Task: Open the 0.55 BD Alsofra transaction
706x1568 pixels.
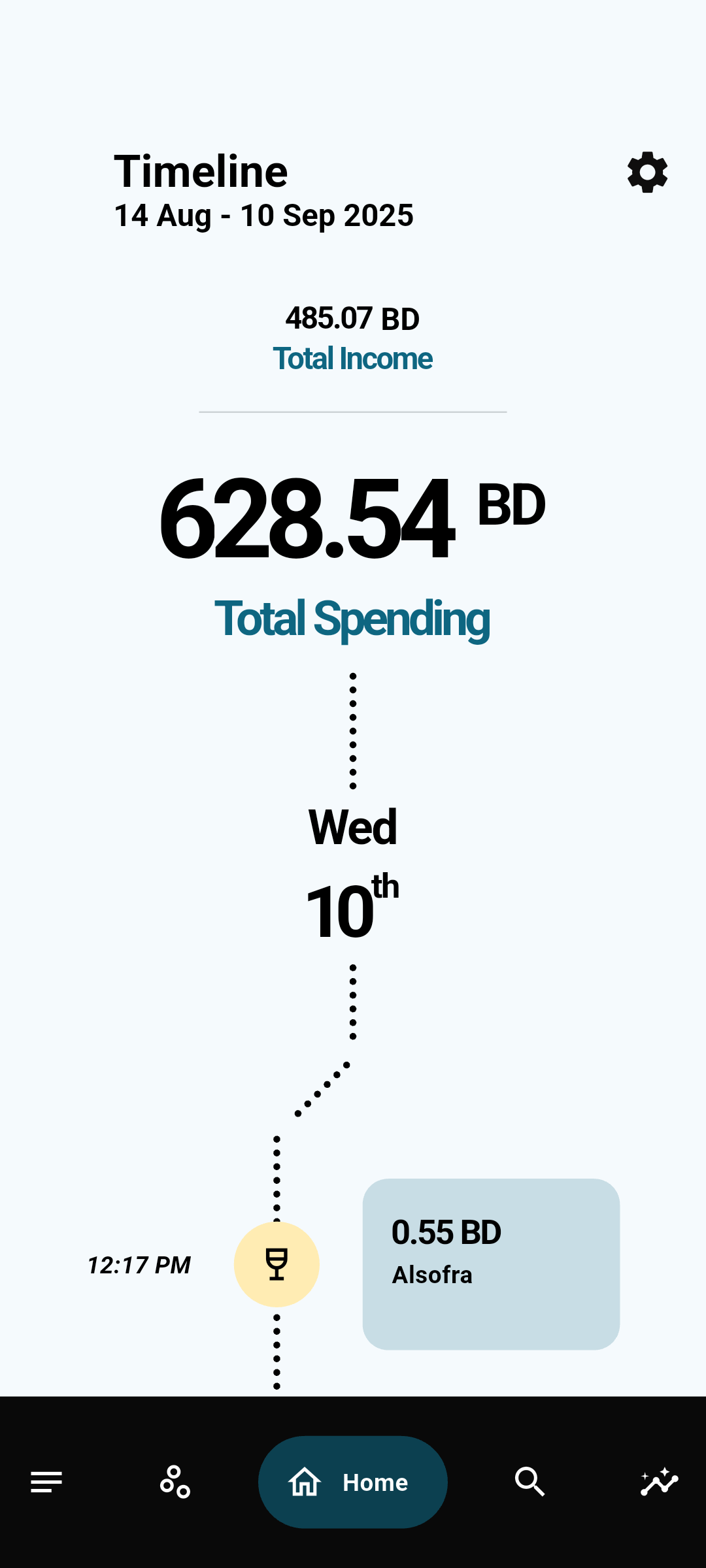Action: 490,1264
